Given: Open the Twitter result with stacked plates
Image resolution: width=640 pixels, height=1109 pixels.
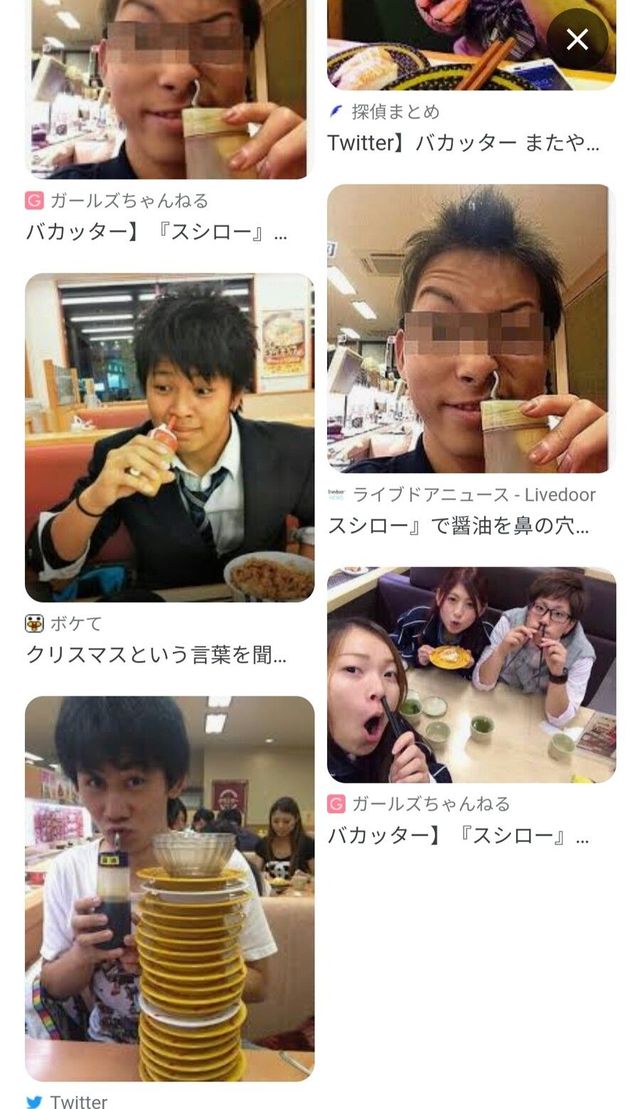Looking at the screenshot, I should [x=169, y=888].
